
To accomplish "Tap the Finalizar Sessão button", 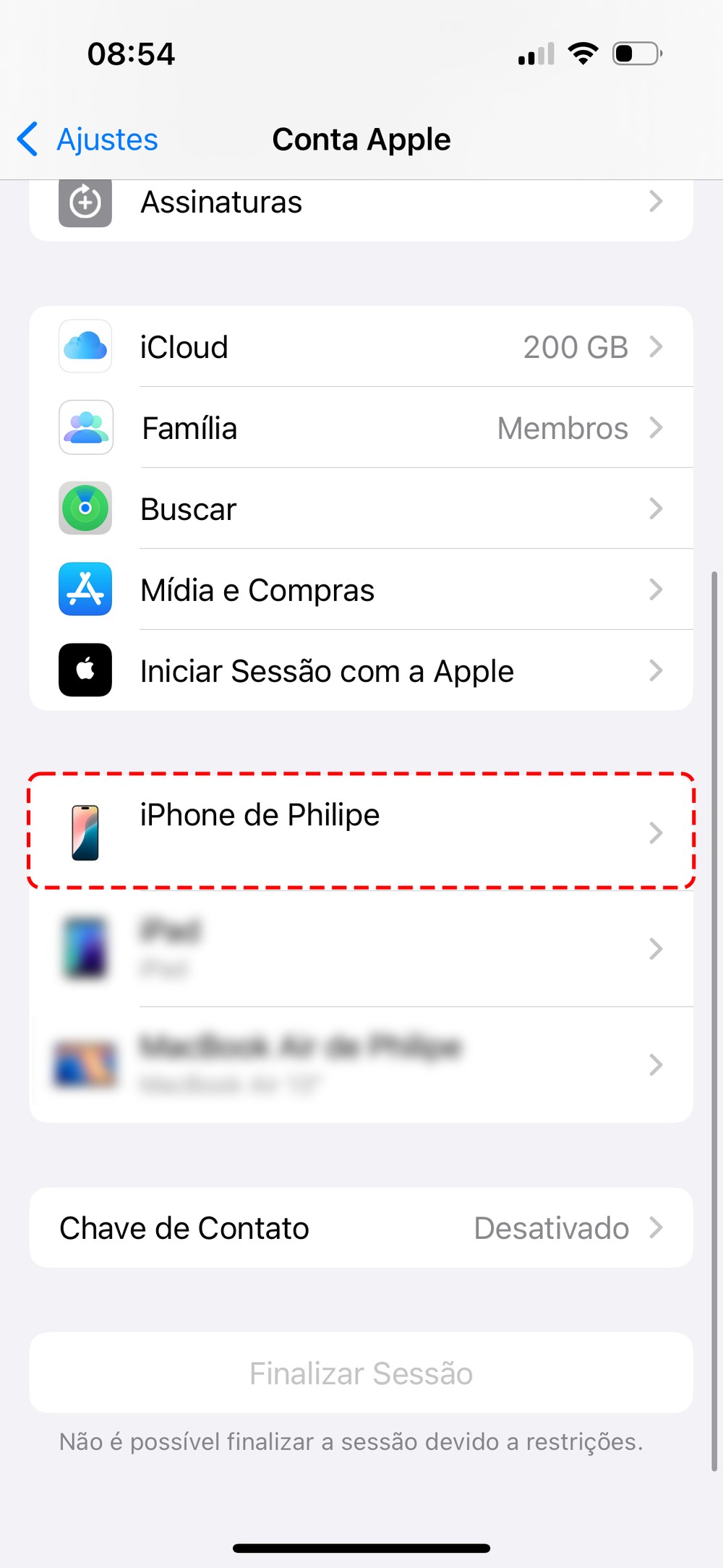I will (360, 1373).
